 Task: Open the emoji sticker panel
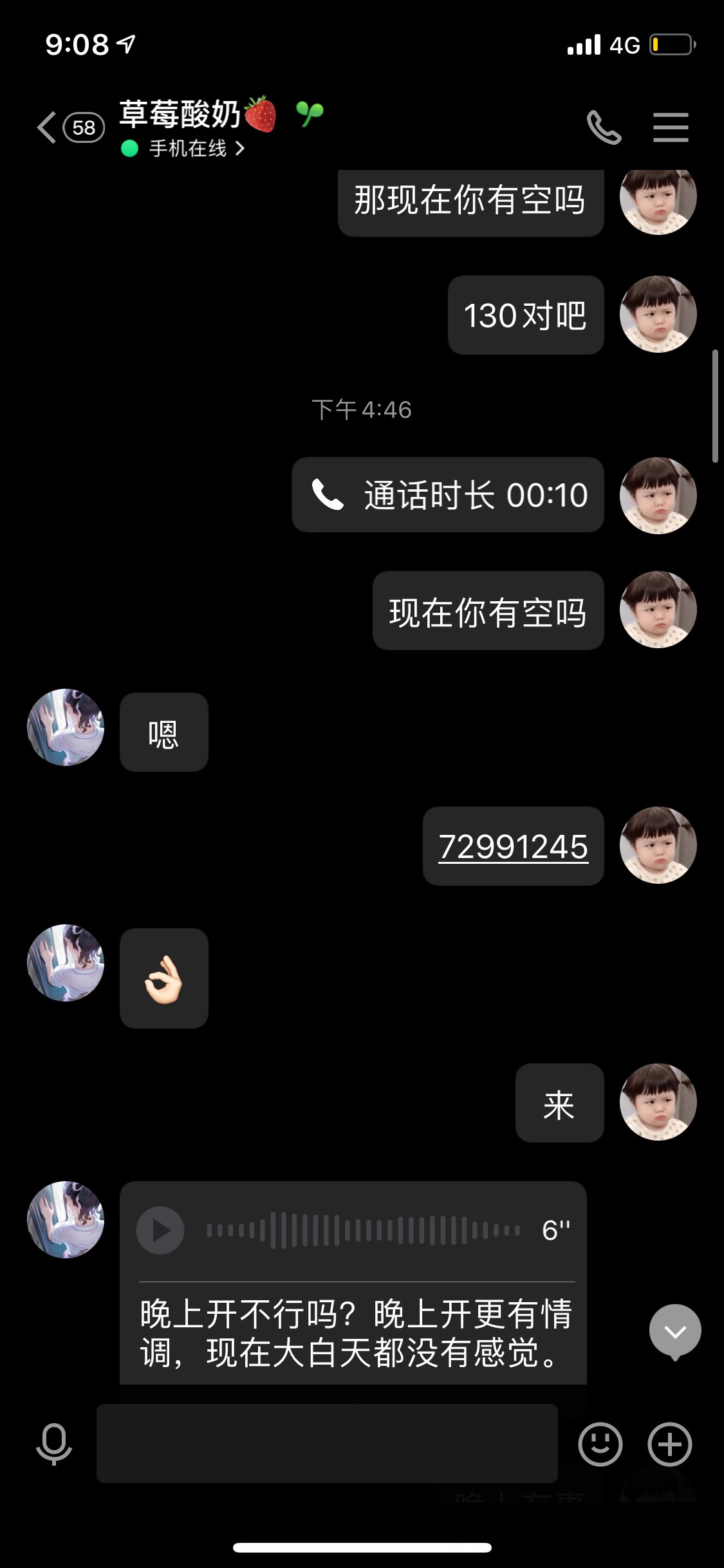[x=600, y=1444]
